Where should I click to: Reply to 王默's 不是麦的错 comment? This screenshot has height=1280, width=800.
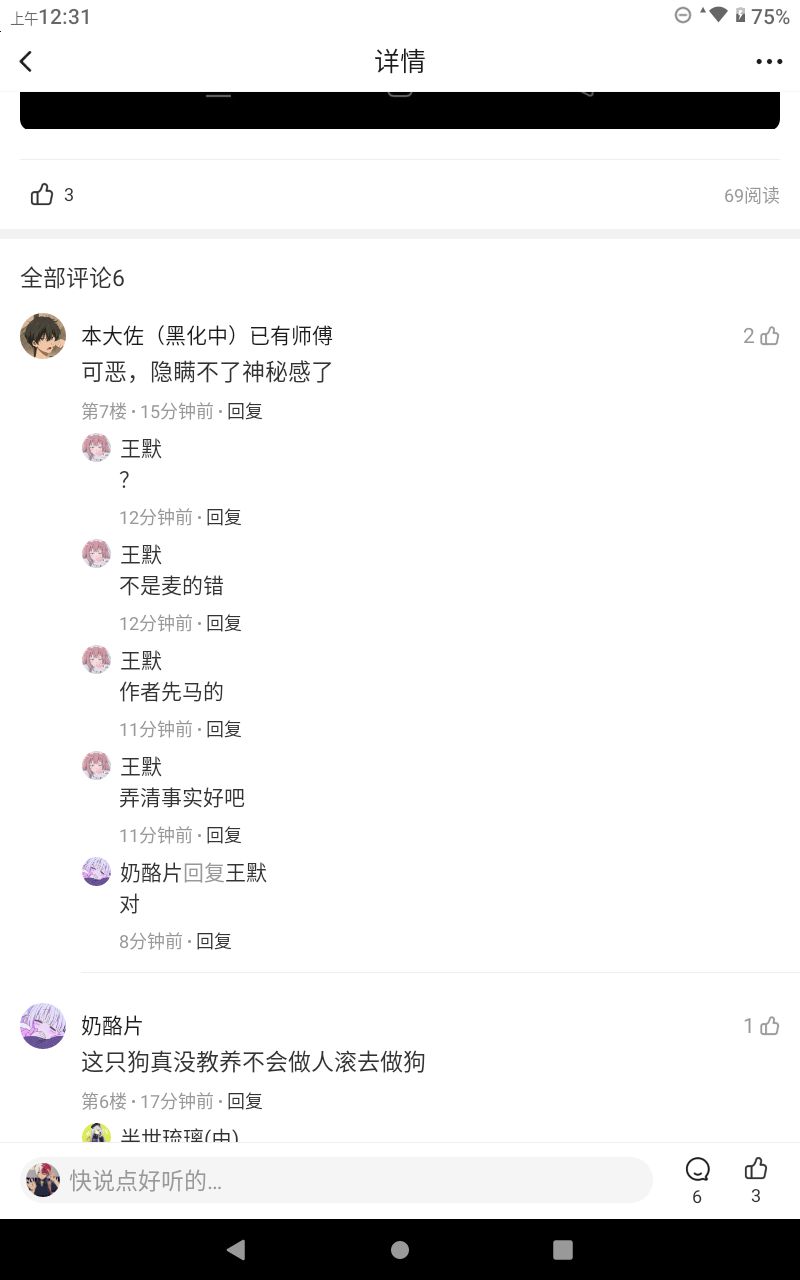[224, 623]
